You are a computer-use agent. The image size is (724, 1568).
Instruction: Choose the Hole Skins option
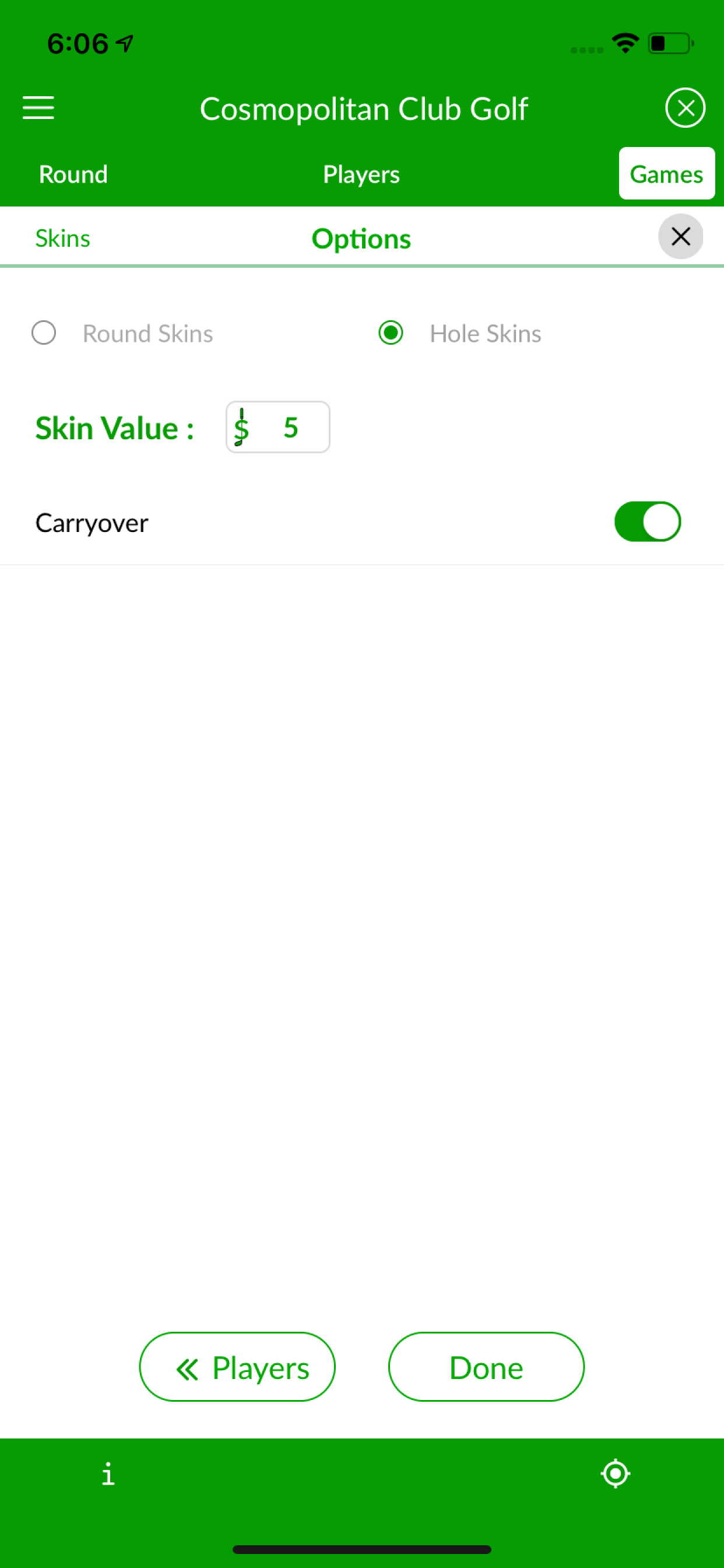point(391,333)
